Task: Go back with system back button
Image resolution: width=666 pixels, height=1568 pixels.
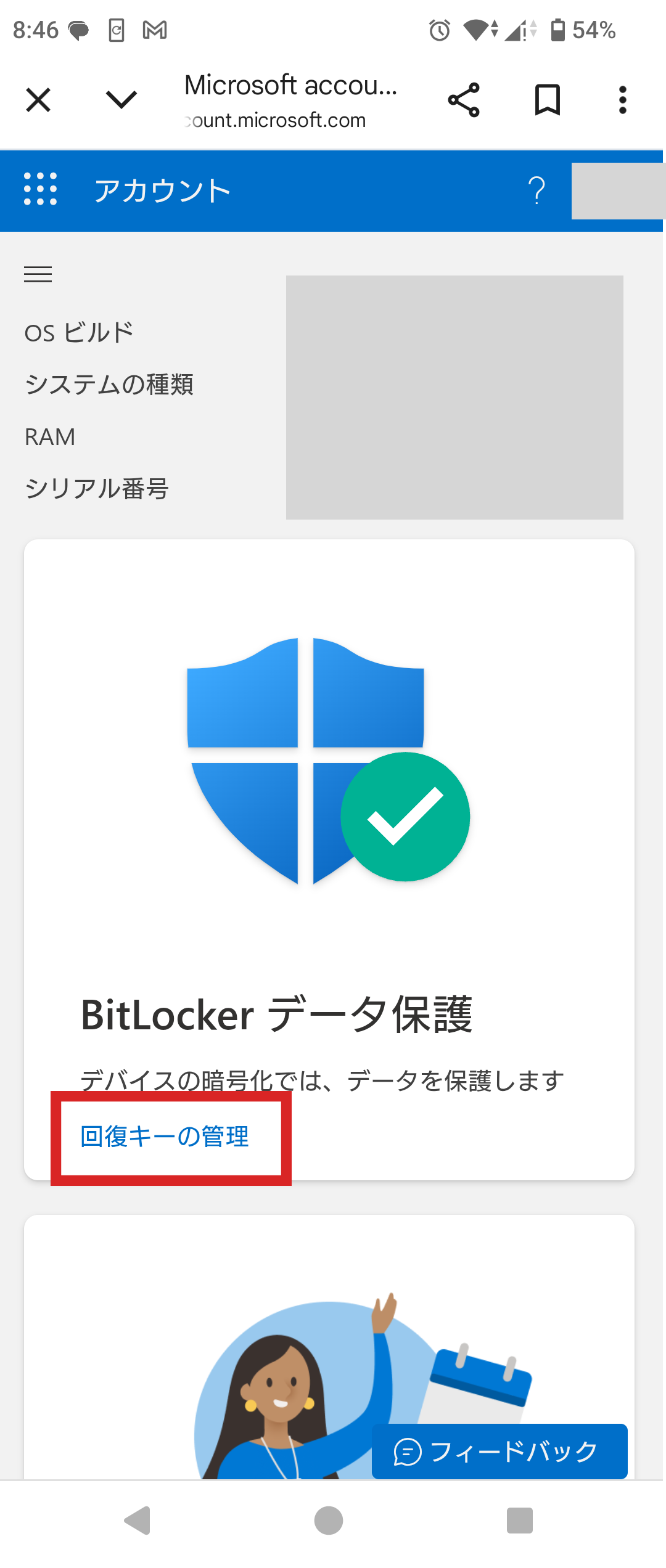Action: tap(138, 1521)
